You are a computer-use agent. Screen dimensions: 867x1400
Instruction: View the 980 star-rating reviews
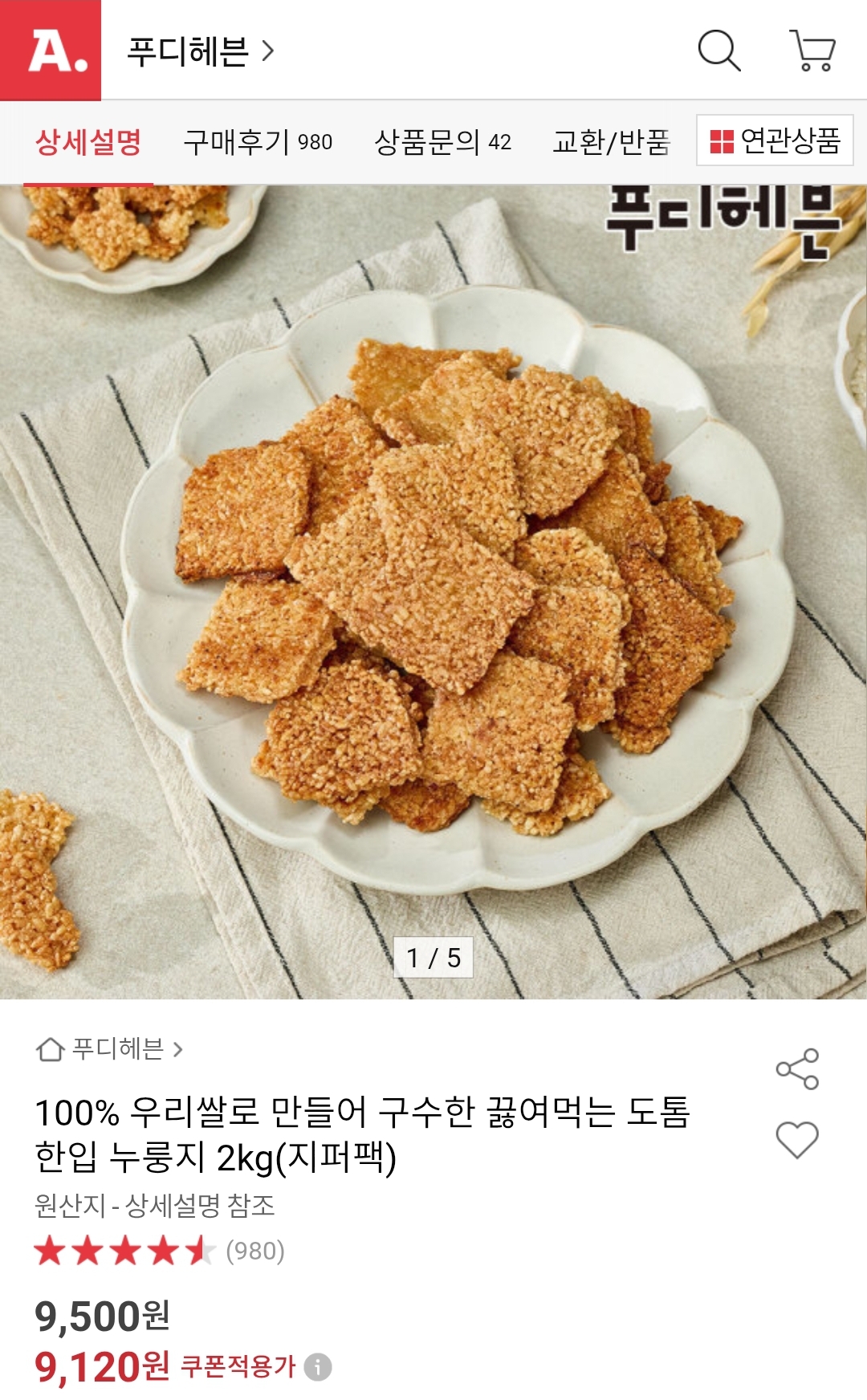click(159, 1251)
